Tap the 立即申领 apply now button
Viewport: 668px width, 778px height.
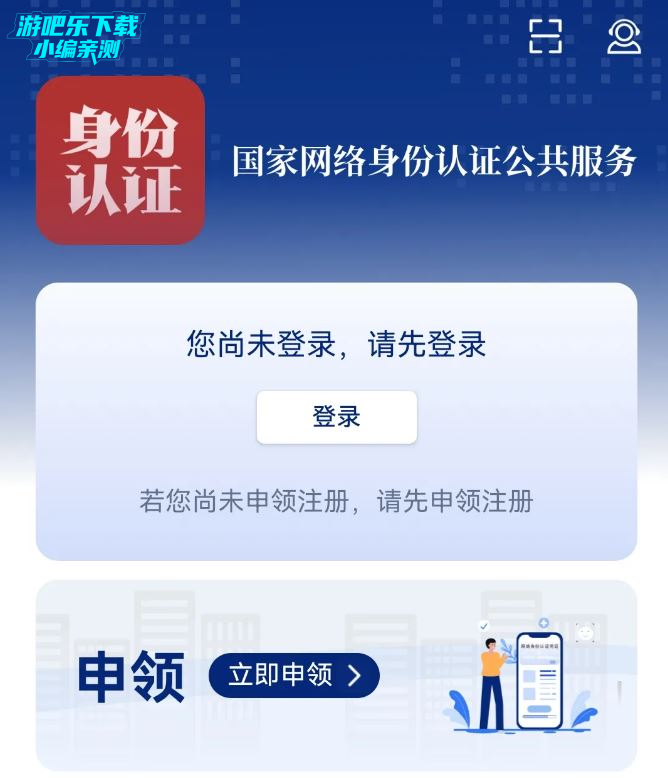click(x=294, y=675)
